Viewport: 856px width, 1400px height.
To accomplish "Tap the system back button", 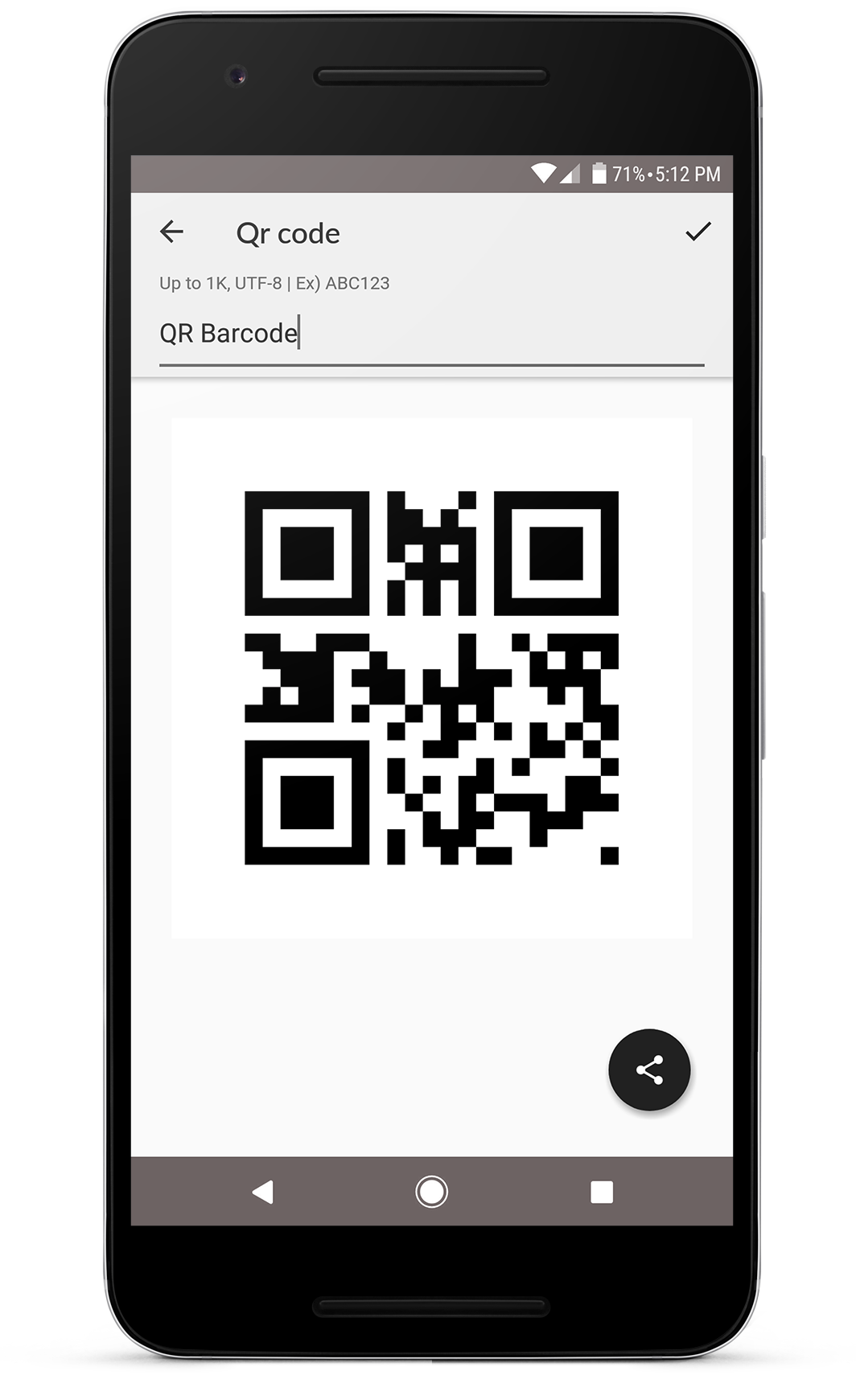I will click(x=263, y=1192).
